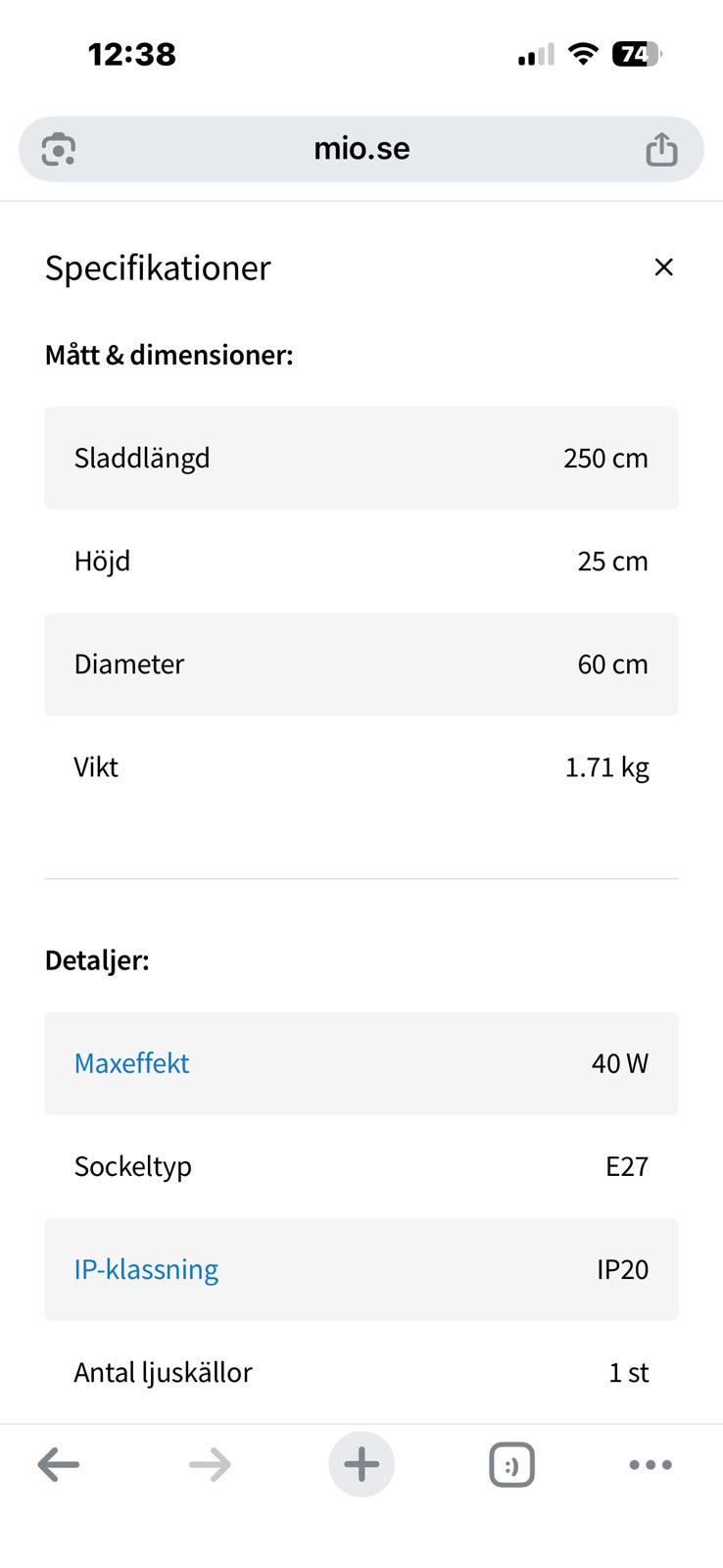The height and width of the screenshot is (1568, 723).
Task: Open the IP-klassning explanation link
Action: click(x=146, y=1269)
